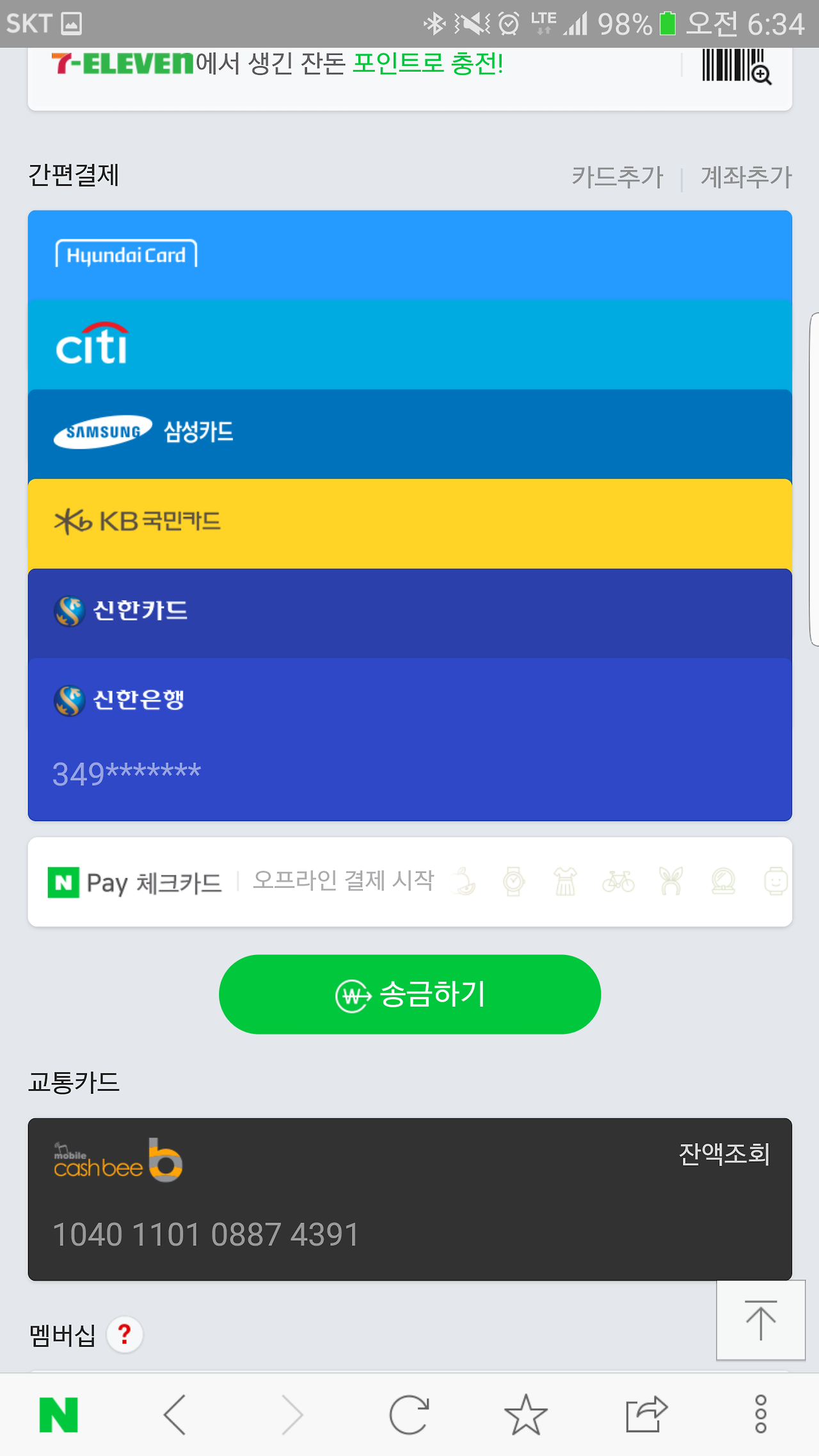
Task: Bookmark this page with the star
Action: [526, 1414]
